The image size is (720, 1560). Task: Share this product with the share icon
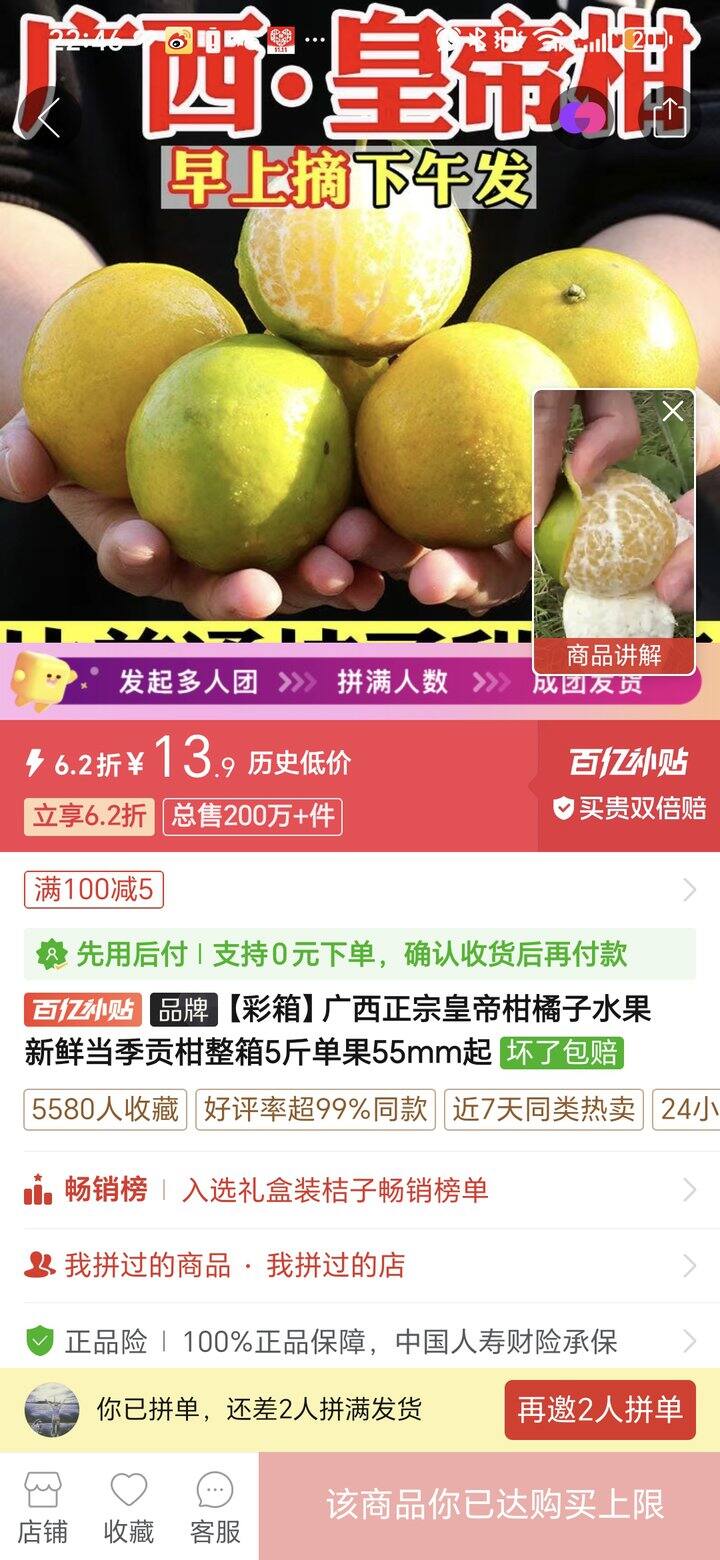[x=669, y=117]
